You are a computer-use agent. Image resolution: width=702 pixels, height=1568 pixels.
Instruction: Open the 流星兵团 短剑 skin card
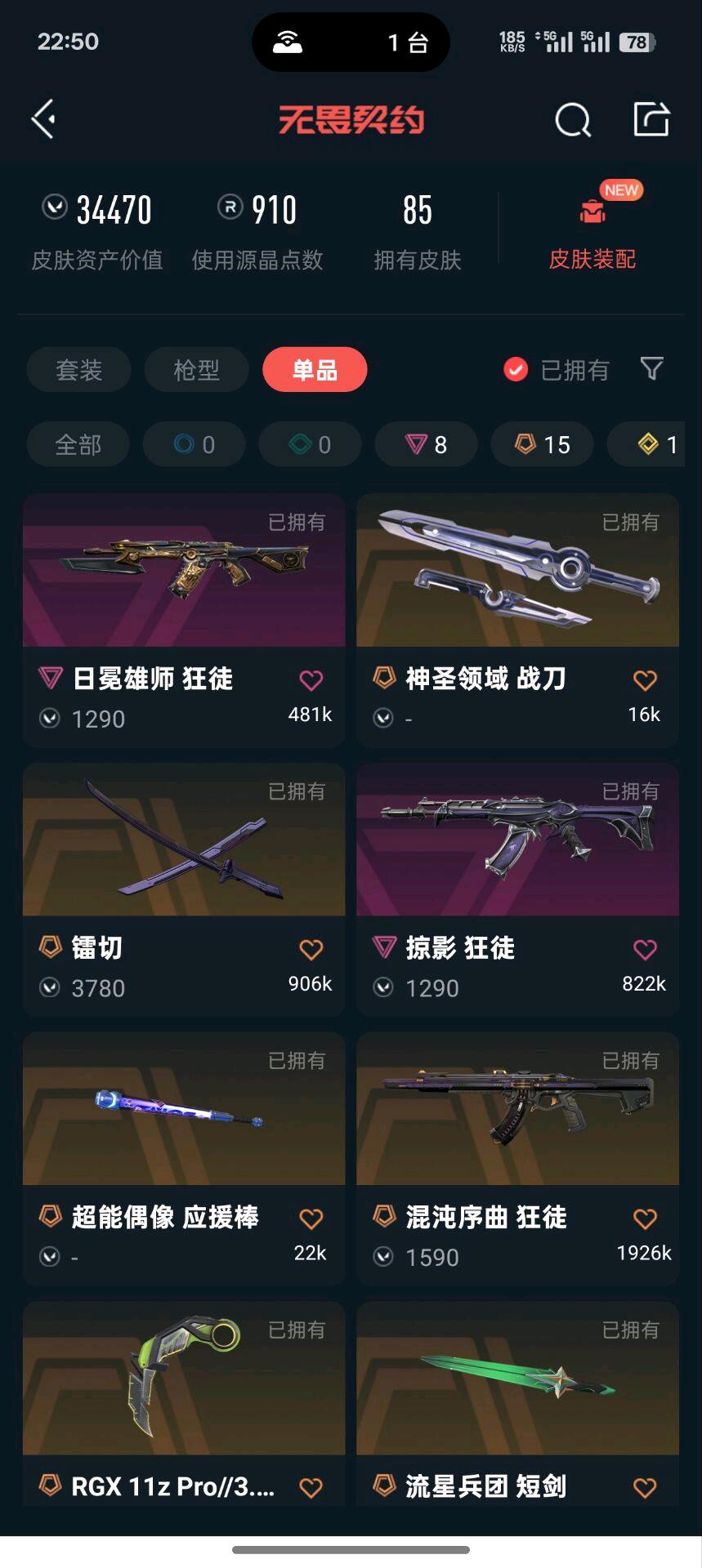517,1380
